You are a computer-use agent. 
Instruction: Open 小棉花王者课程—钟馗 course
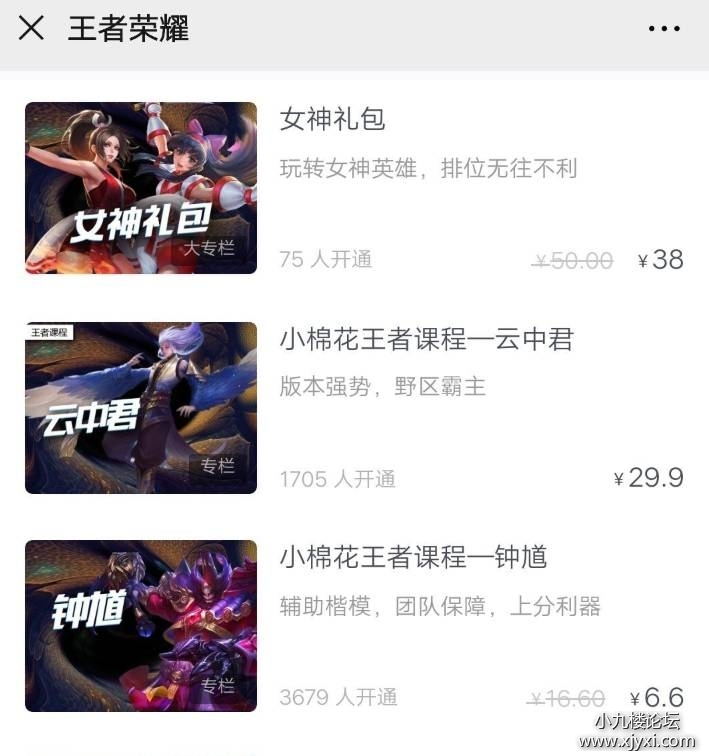(413, 557)
